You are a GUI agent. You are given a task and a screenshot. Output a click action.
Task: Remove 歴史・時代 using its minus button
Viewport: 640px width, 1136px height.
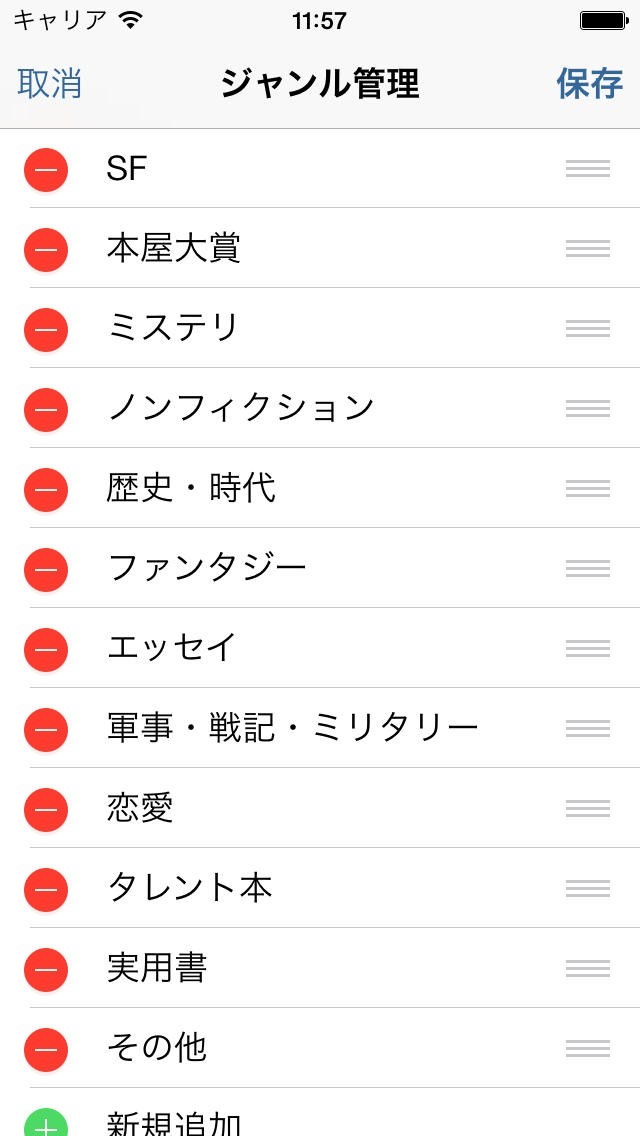[46, 489]
